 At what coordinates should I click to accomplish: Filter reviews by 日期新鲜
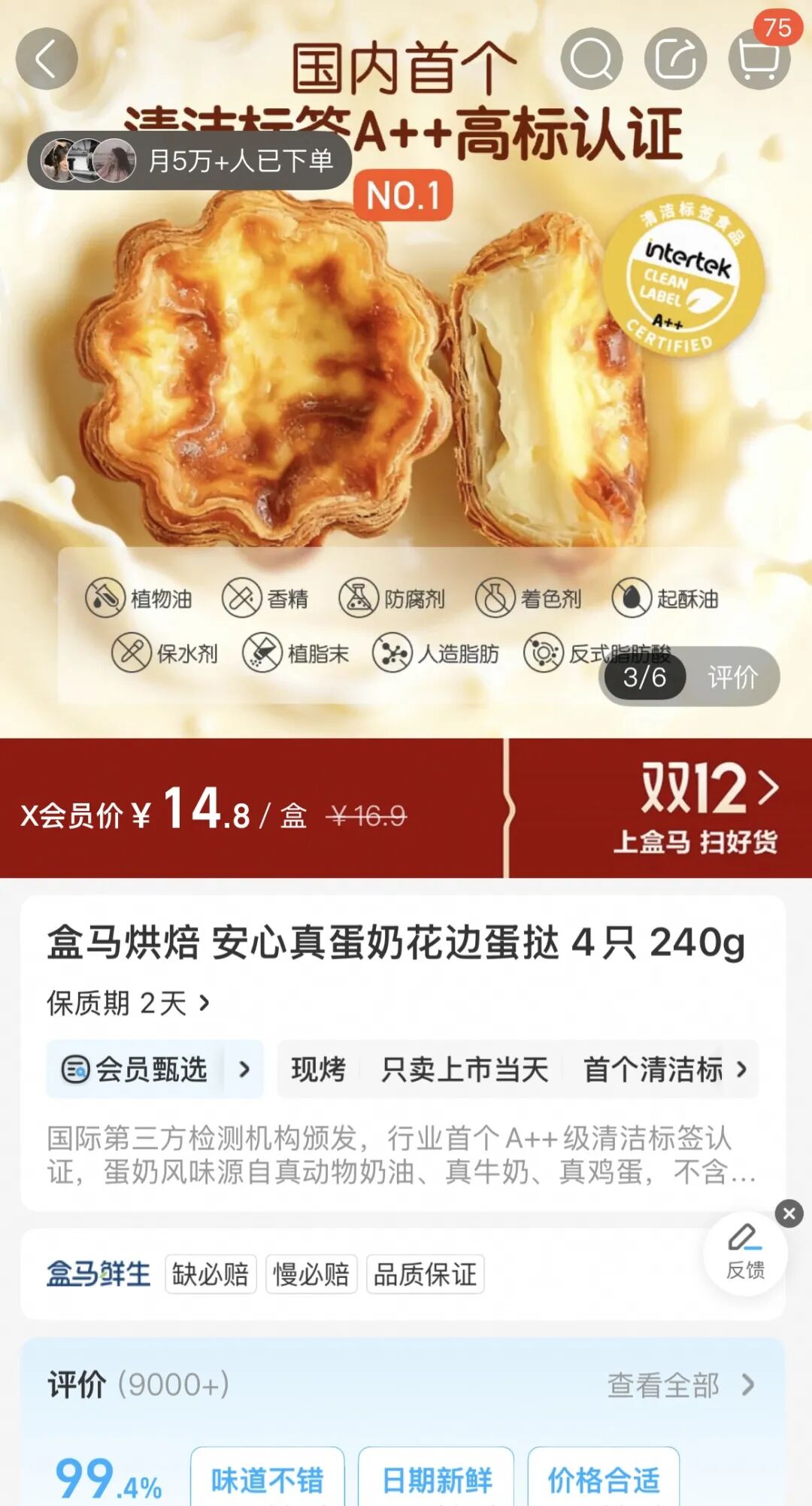437,1480
